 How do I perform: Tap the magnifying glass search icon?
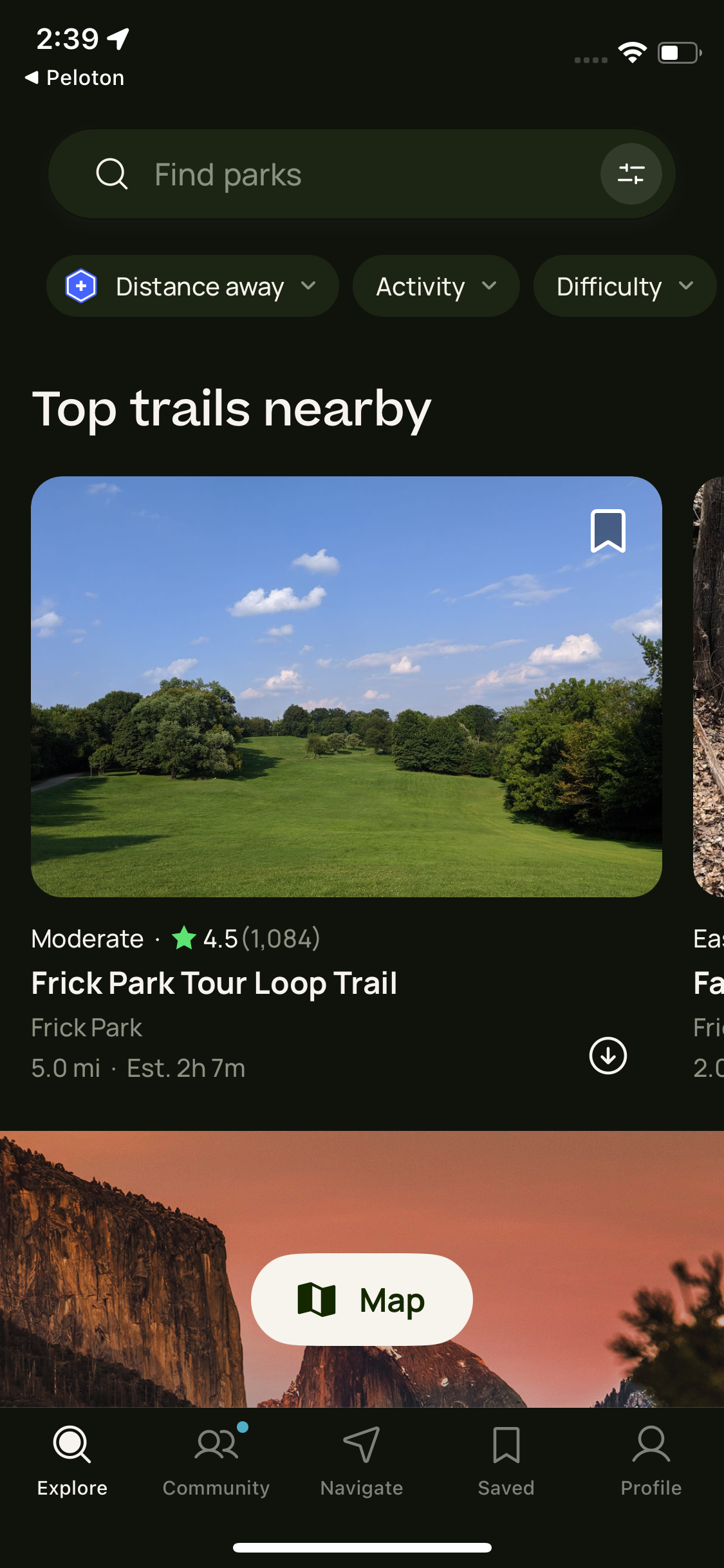click(111, 173)
